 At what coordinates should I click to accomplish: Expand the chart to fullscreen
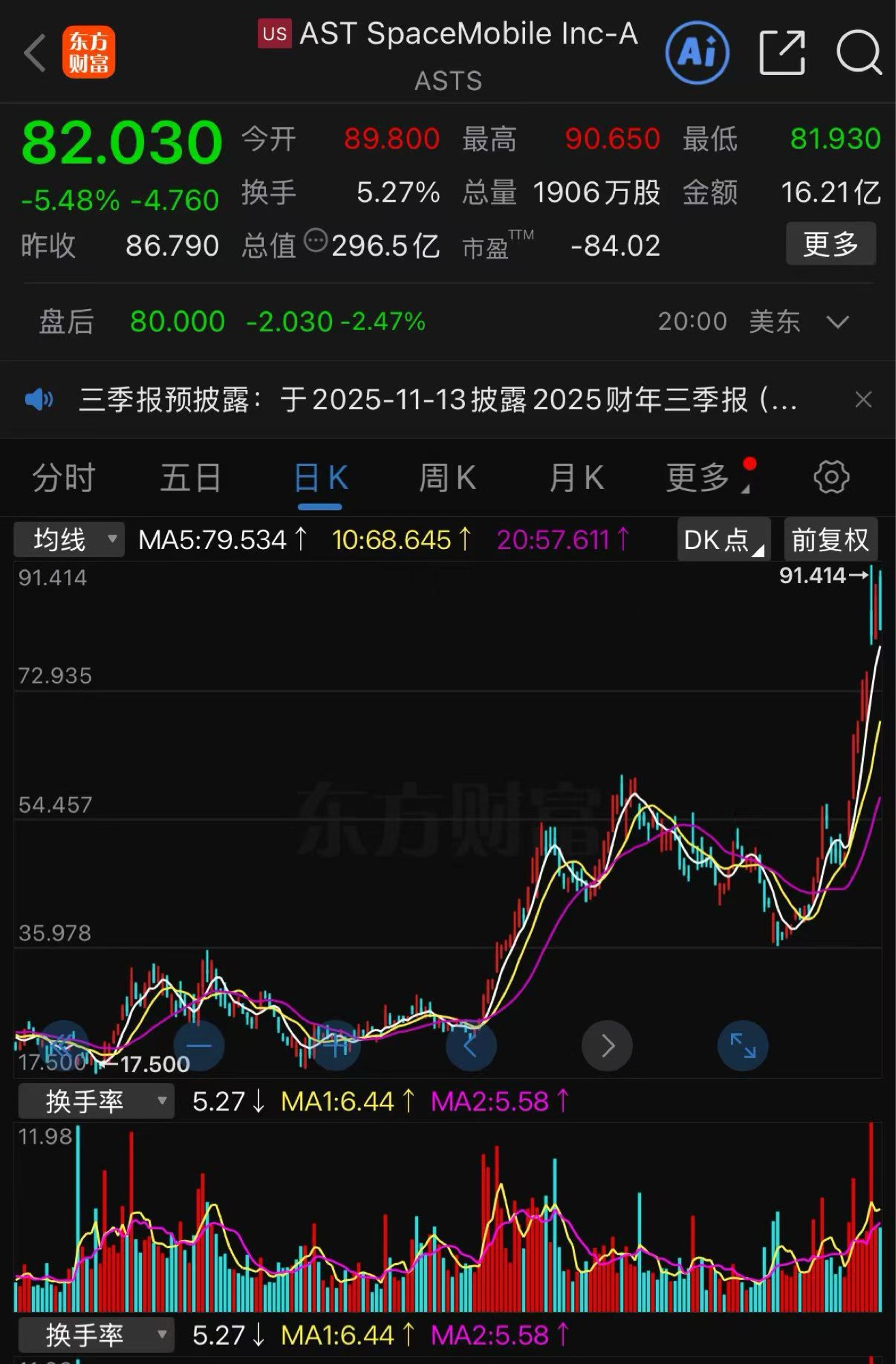point(743,1046)
